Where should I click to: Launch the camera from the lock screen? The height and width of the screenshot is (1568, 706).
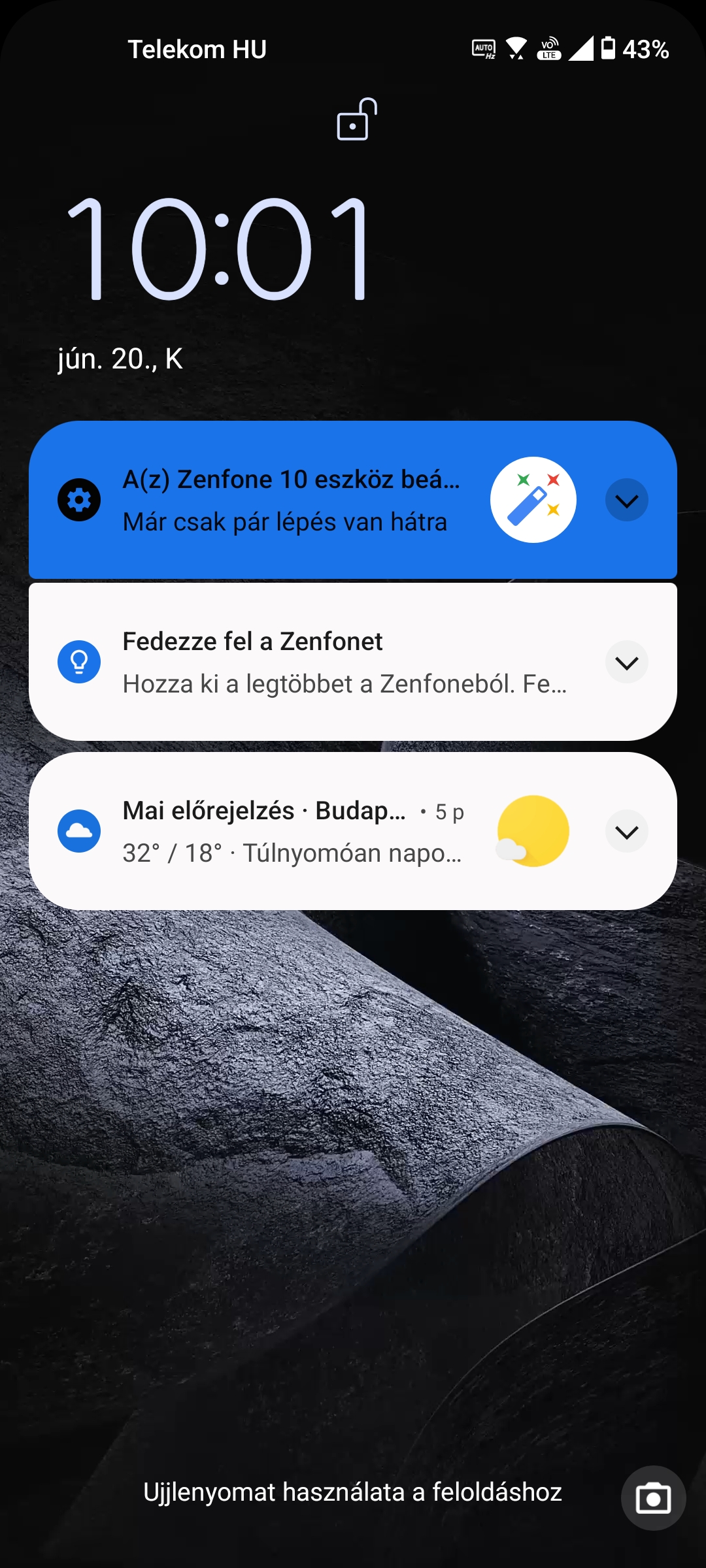pos(653,1498)
